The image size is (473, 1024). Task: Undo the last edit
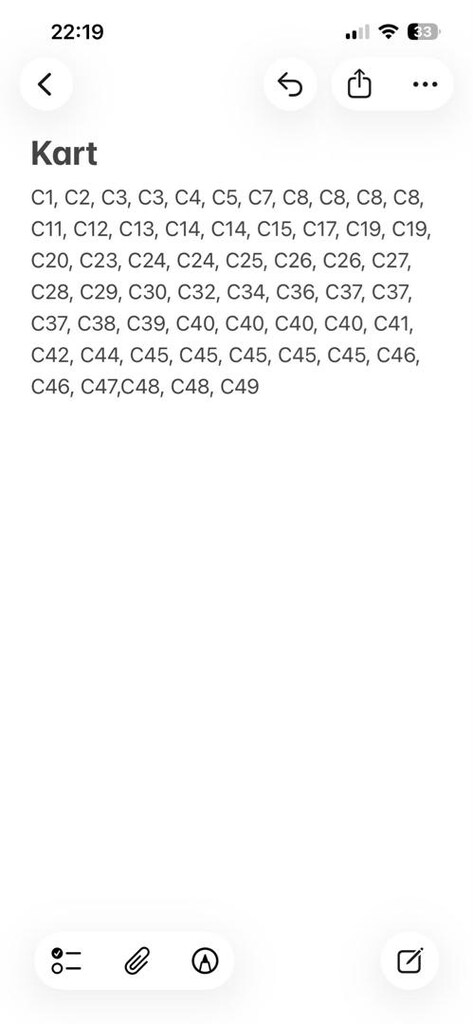point(290,84)
